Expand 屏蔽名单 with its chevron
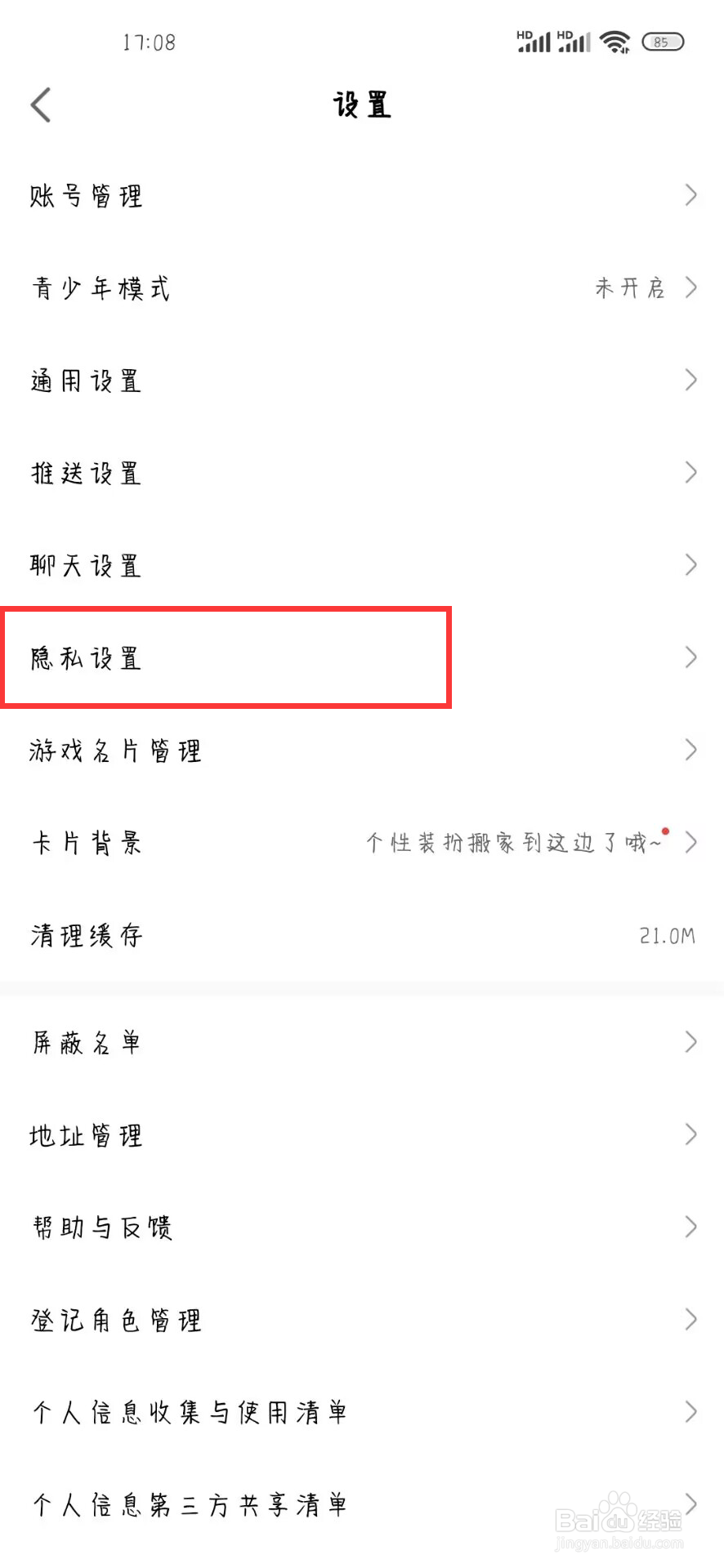This screenshot has height=1568, width=724. pyautogui.click(x=690, y=1041)
